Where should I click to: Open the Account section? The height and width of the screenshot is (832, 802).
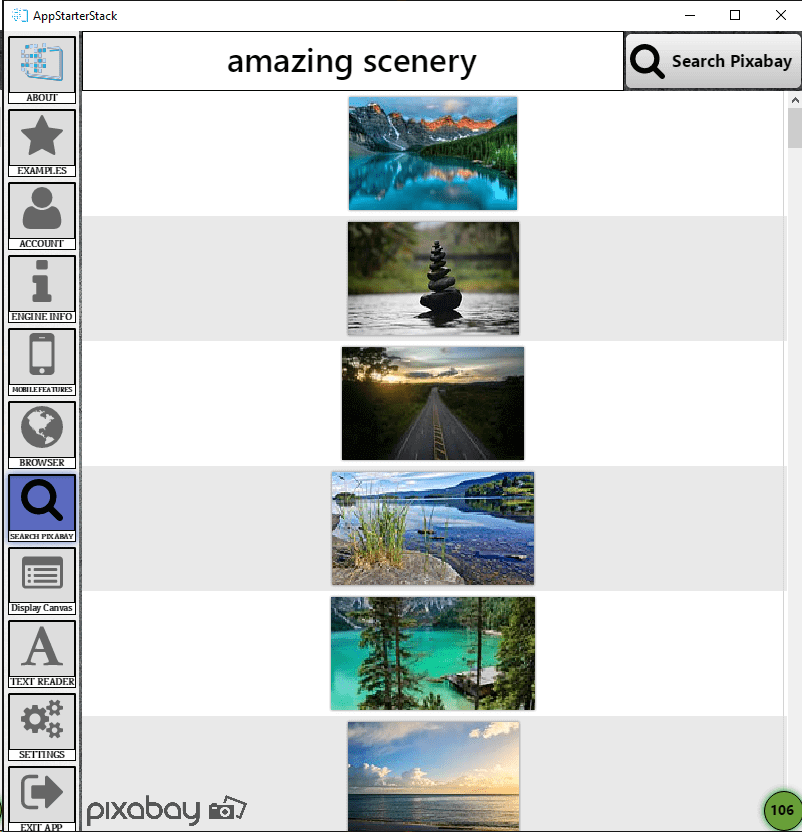[x=42, y=214]
